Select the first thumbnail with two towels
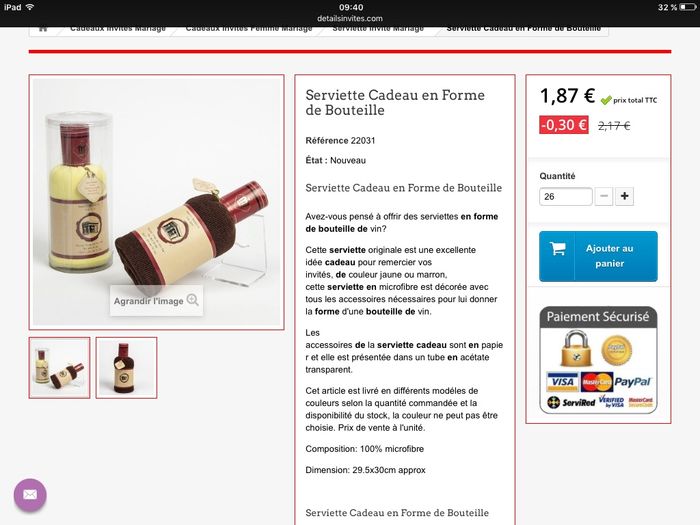Screen dimensions: 700x525 click(59, 367)
